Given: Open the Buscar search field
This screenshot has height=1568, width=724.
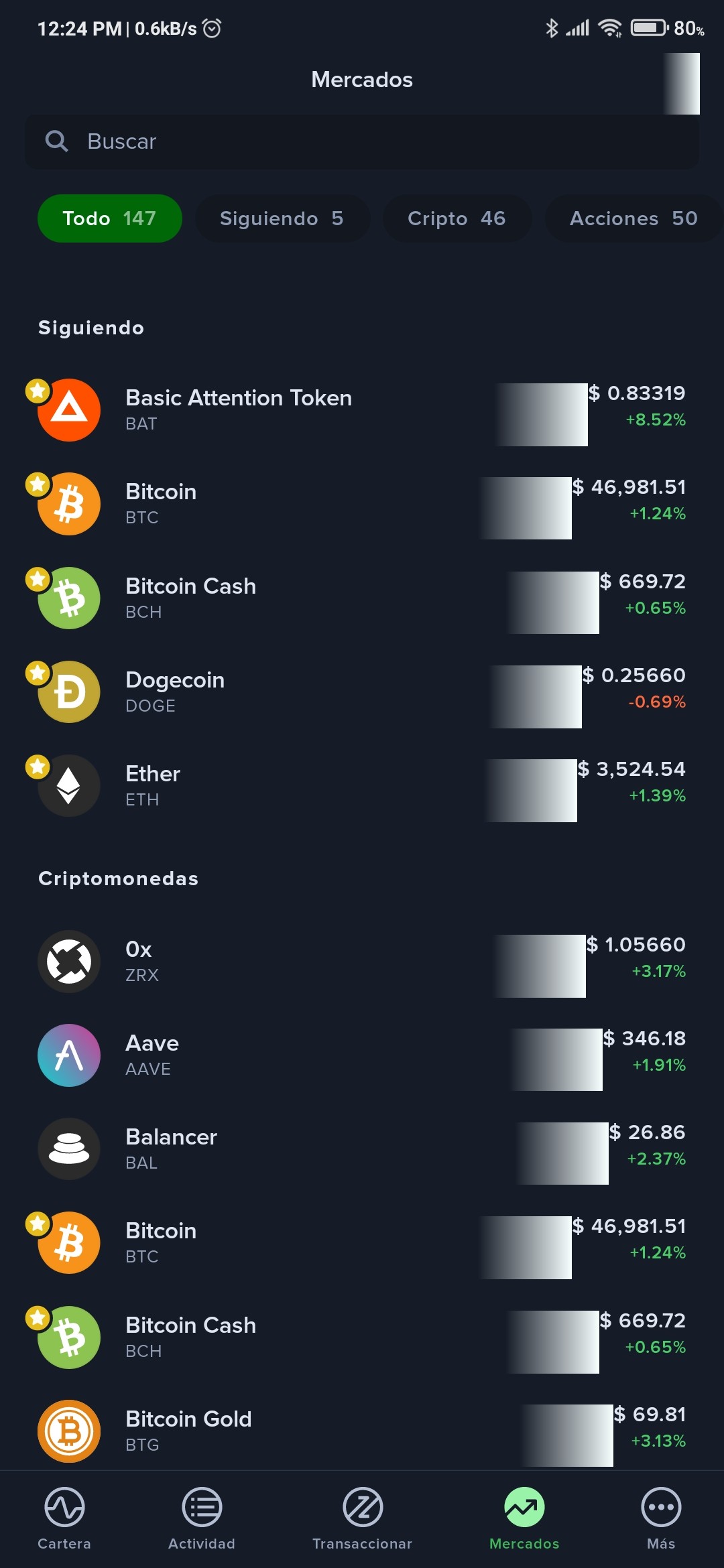Looking at the screenshot, I should point(362,141).
